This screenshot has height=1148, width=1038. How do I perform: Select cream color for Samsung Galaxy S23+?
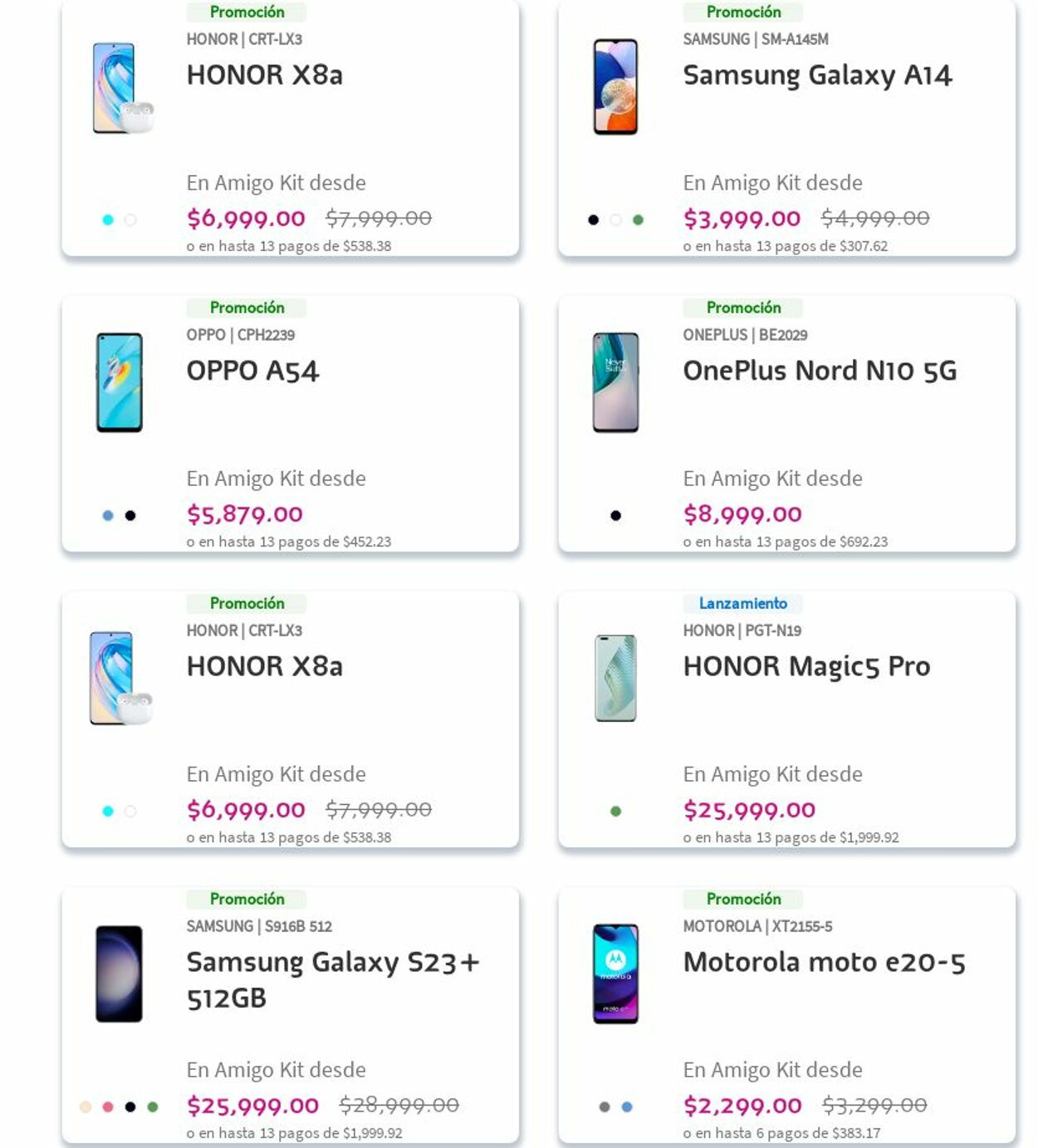(86, 1107)
